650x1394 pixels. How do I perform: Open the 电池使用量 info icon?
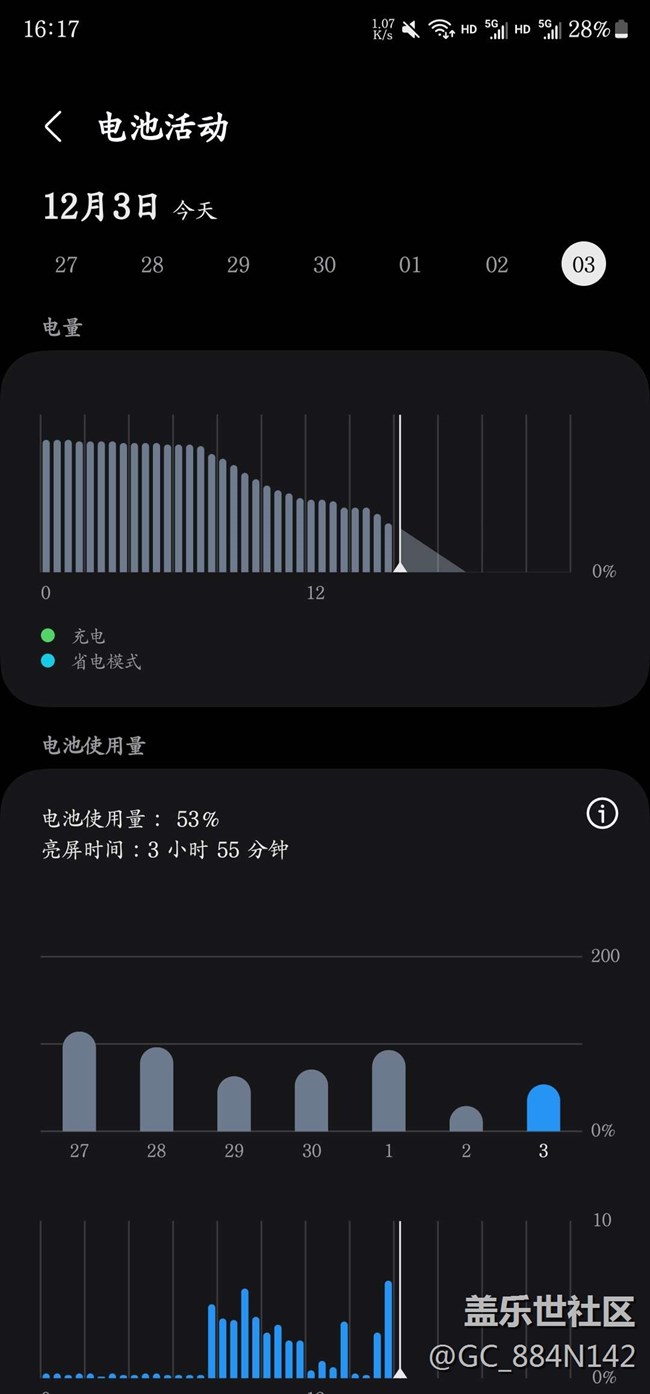602,814
